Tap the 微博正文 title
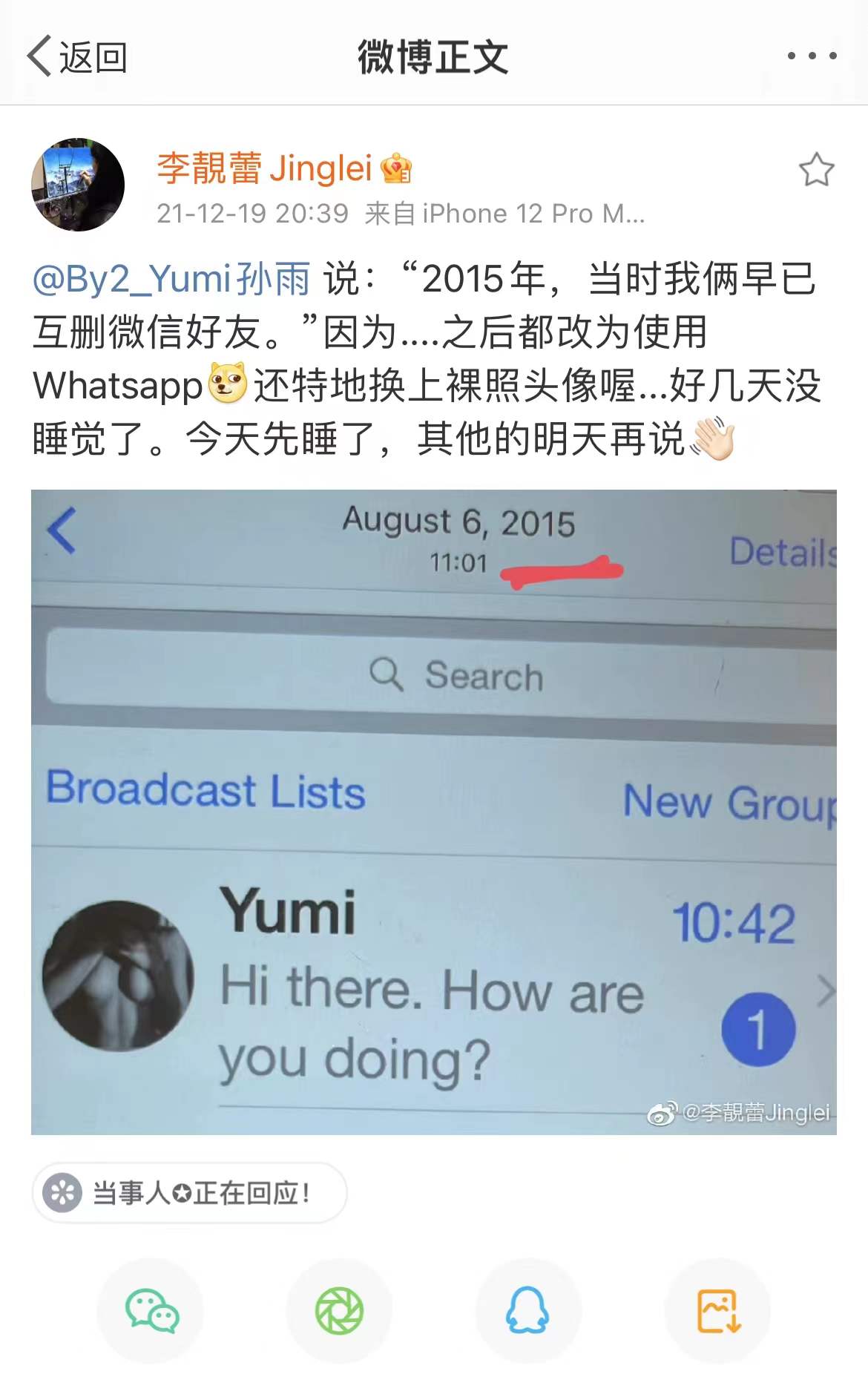 [433, 58]
